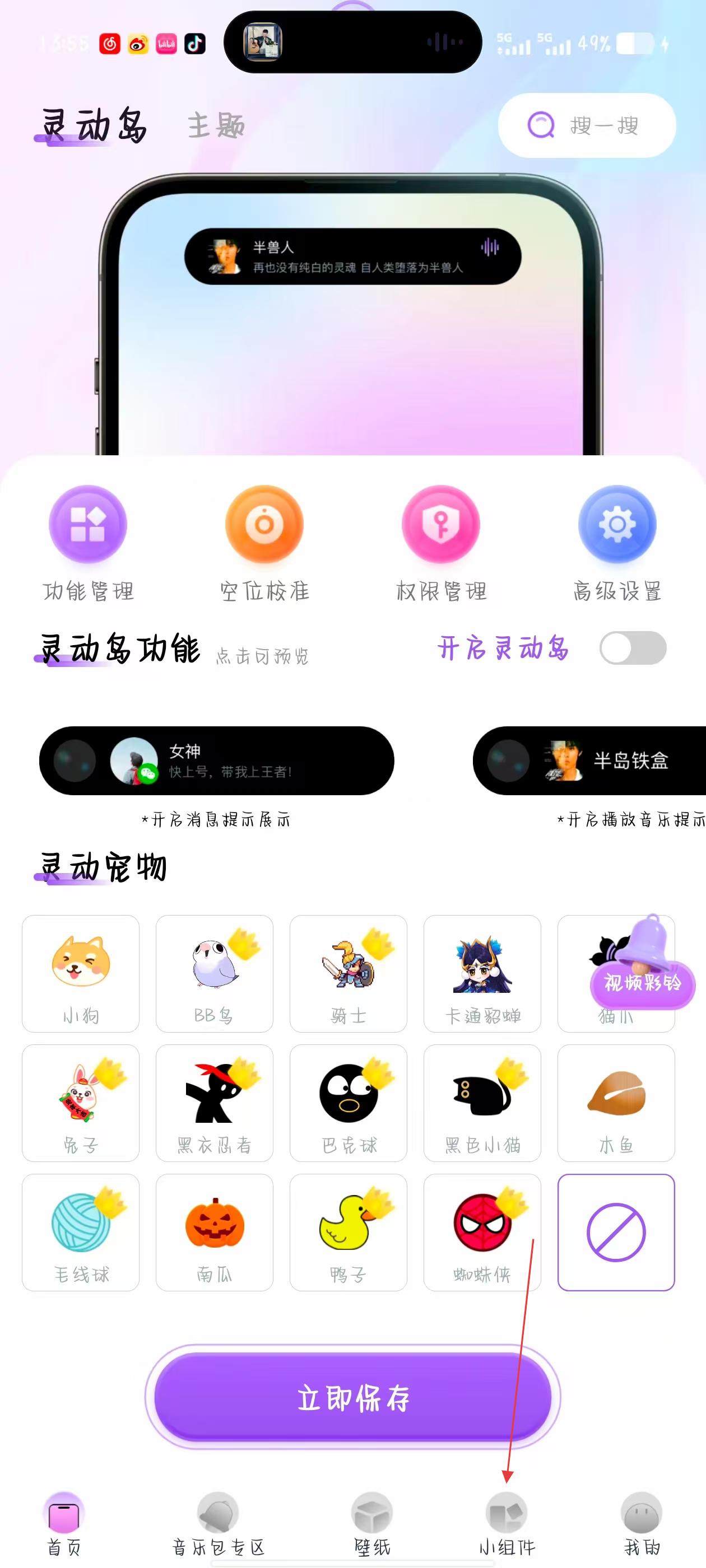Preview the 女神 message notification island

click(x=216, y=760)
